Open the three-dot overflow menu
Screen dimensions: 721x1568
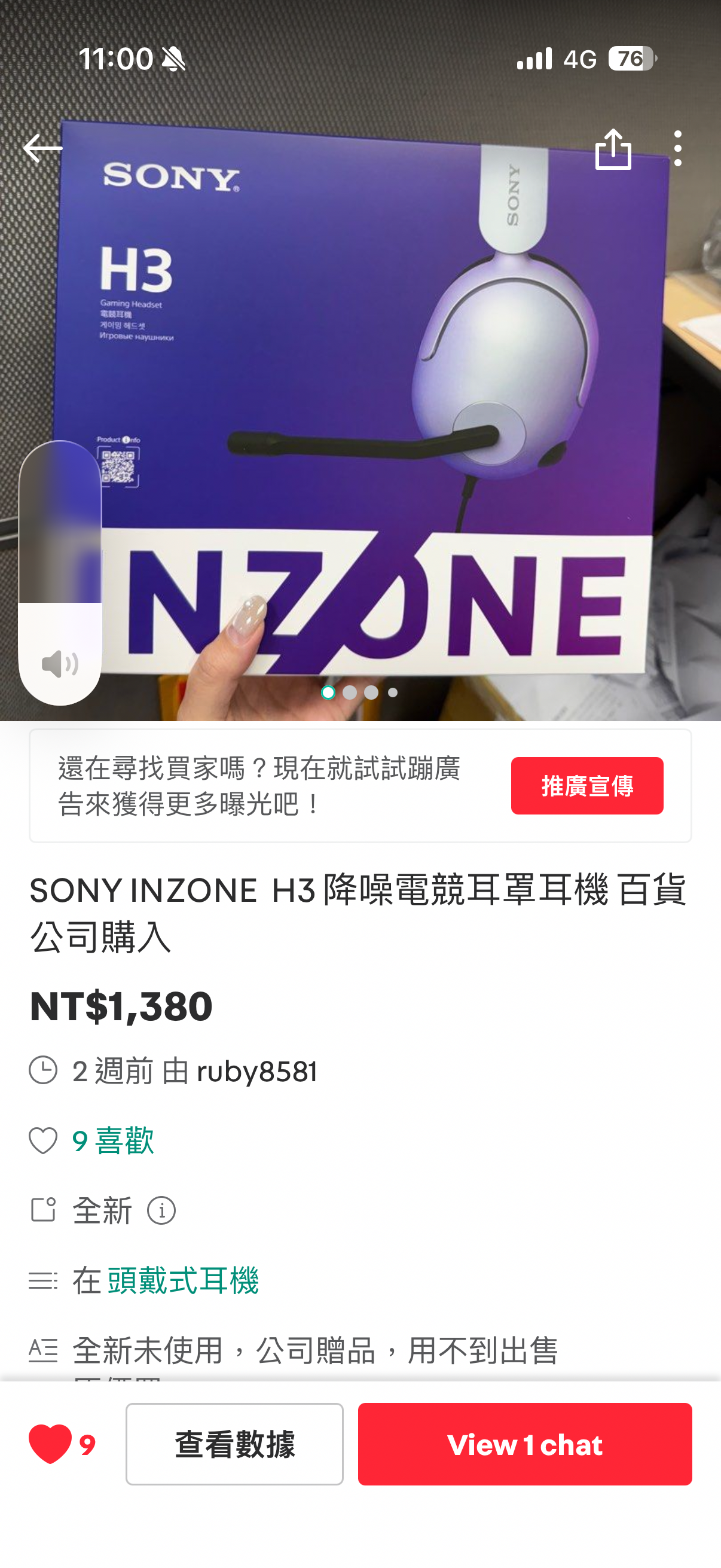coord(677,148)
